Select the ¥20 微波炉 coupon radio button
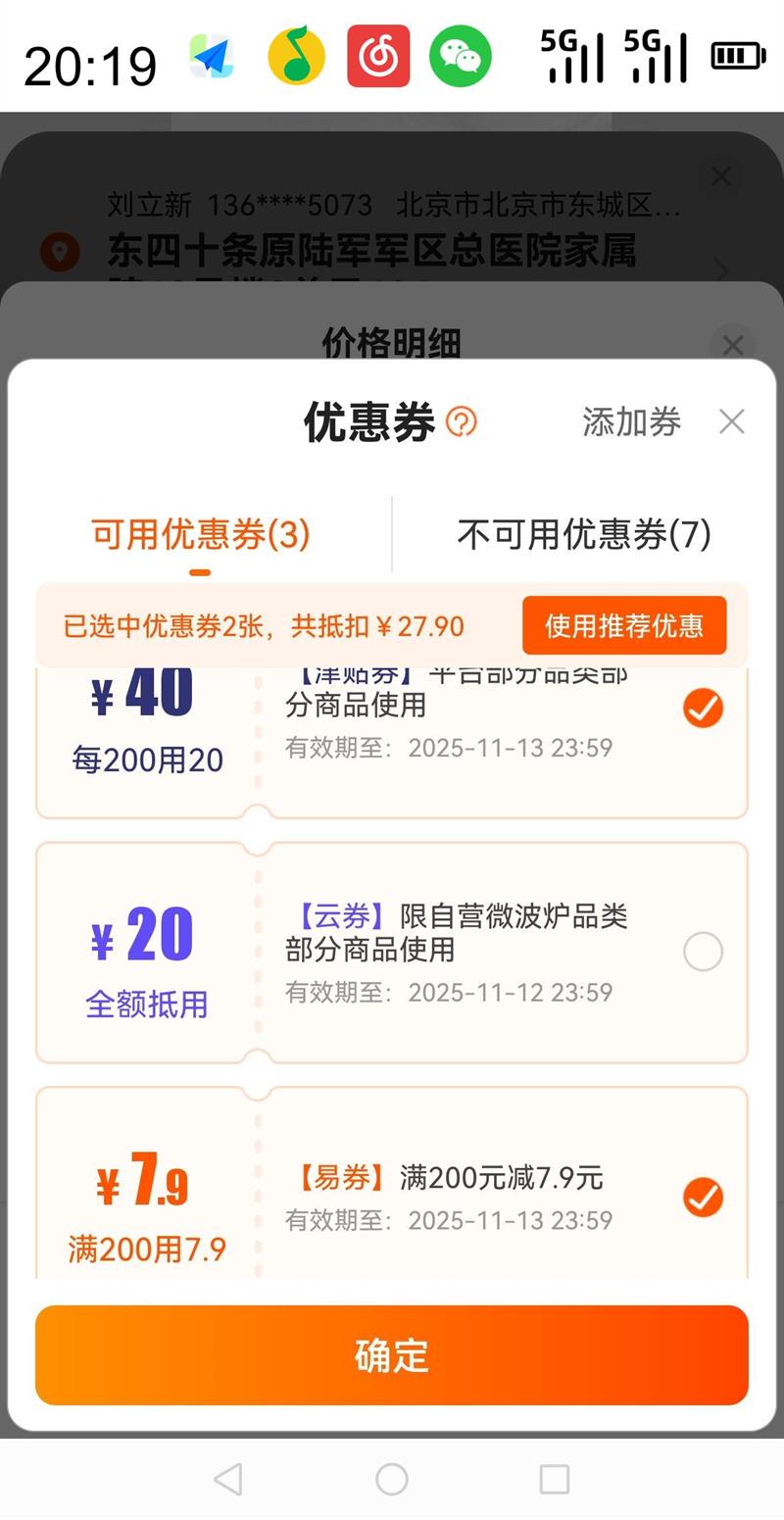The width and height of the screenshot is (784, 1520). tap(703, 952)
